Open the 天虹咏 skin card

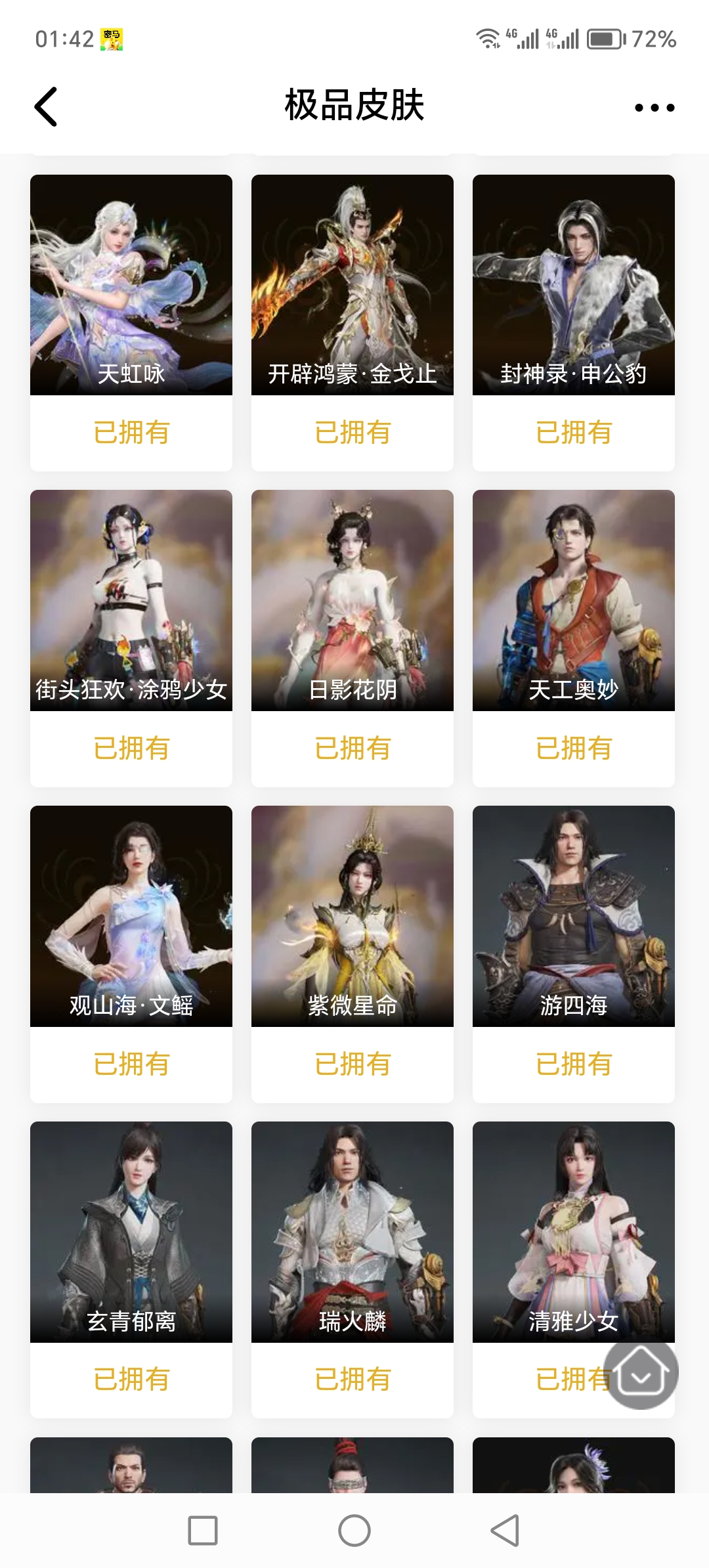[131, 285]
